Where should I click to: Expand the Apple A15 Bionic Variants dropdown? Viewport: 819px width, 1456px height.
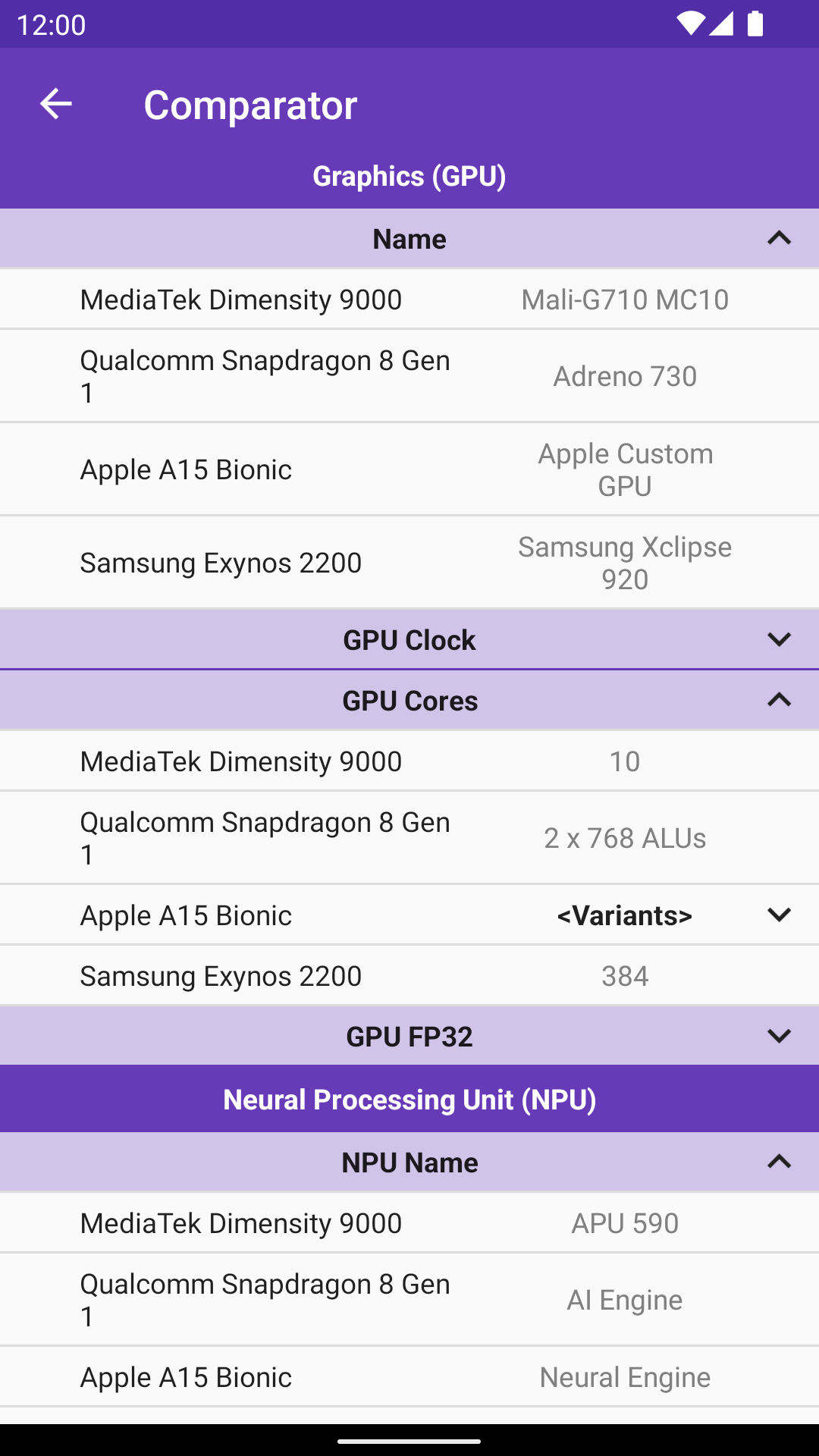pos(779,915)
